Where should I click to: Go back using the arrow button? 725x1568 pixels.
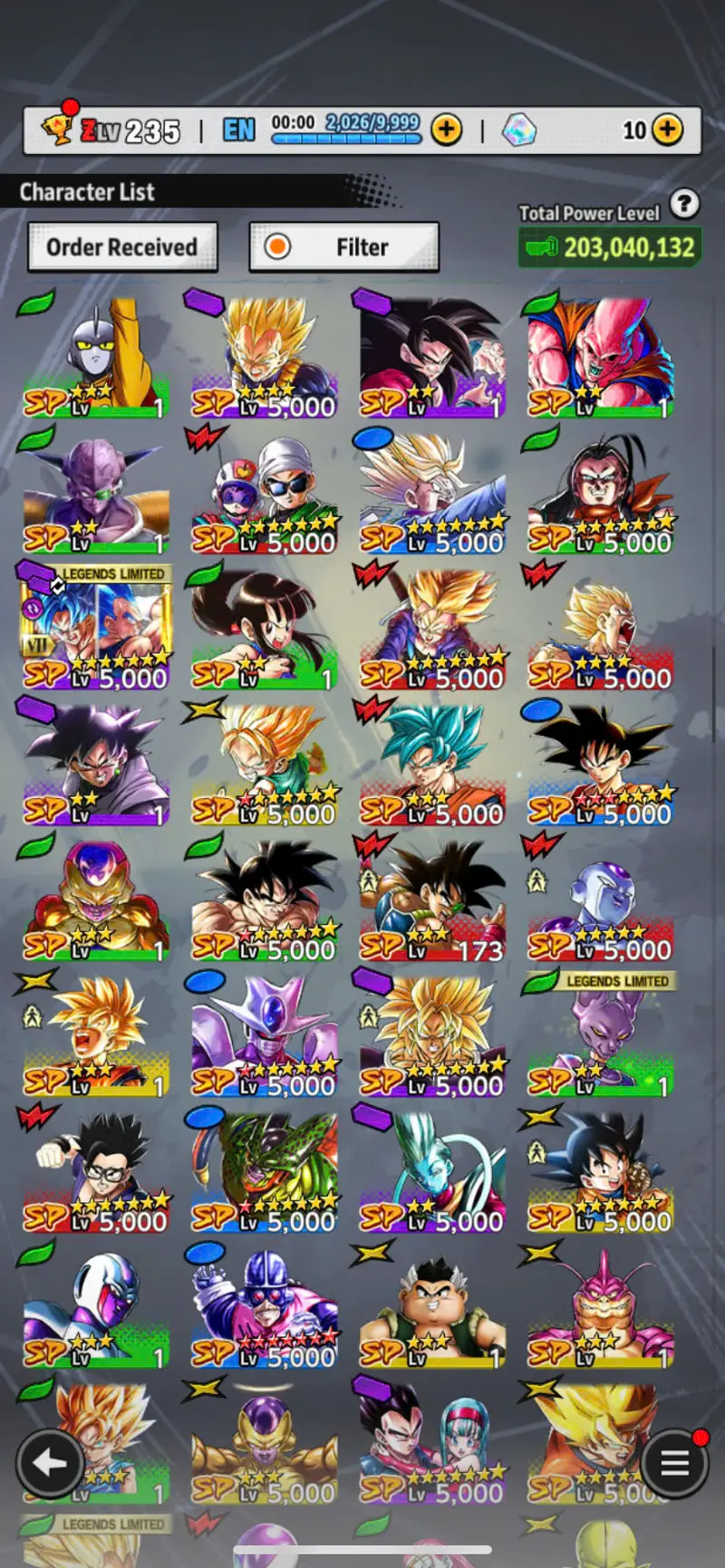click(49, 1463)
